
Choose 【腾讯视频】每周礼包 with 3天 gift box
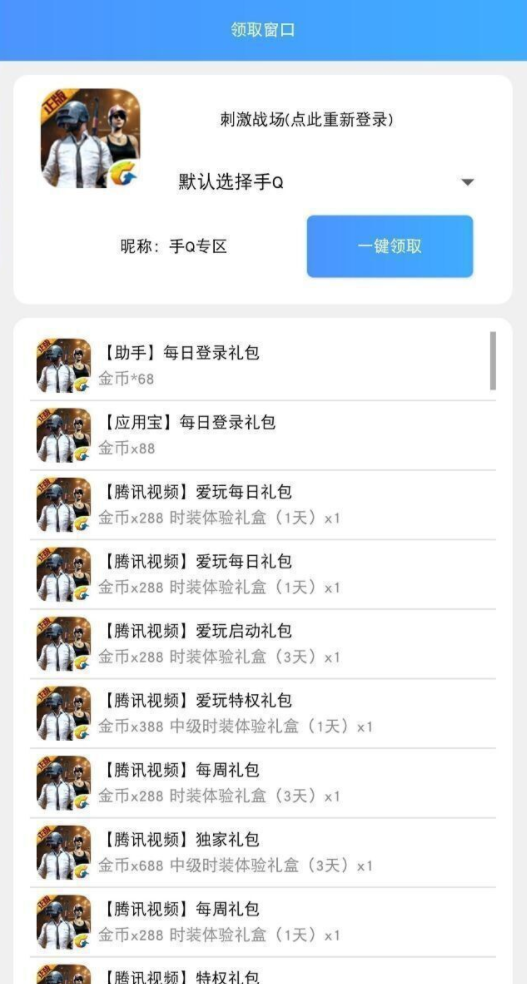coord(263,783)
